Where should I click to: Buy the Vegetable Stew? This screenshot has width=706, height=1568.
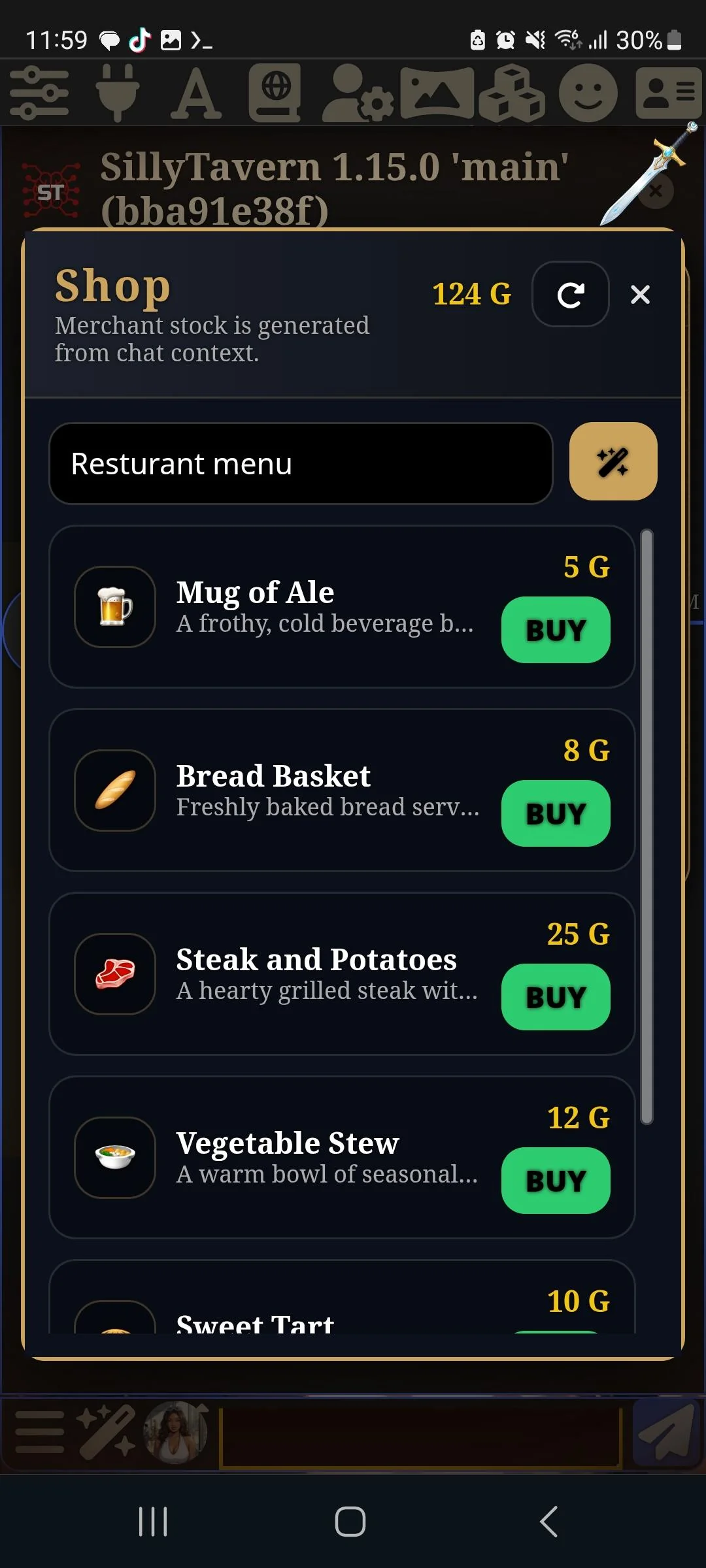[x=556, y=1181]
